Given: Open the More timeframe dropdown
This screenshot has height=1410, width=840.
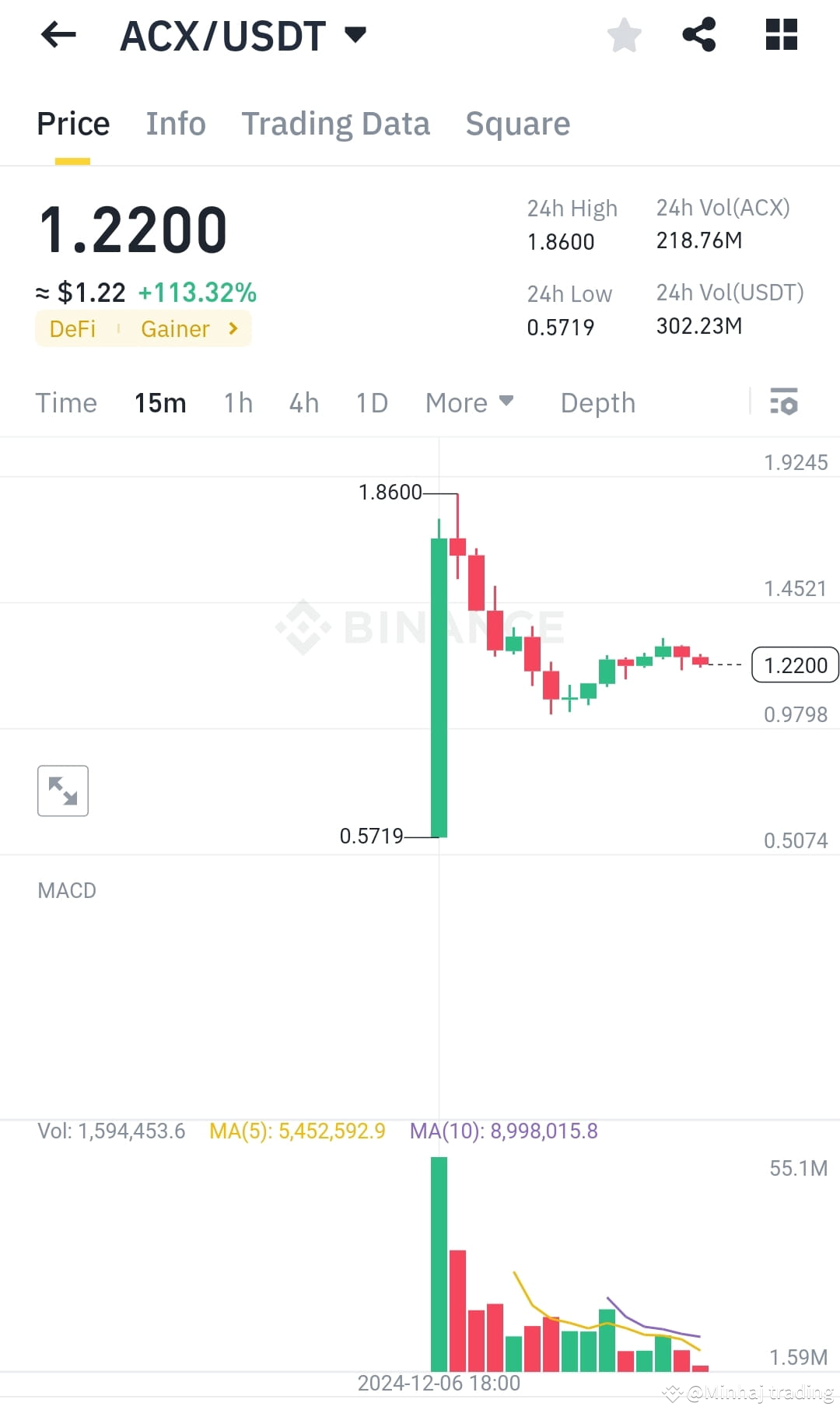Looking at the screenshot, I should point(469,402).
